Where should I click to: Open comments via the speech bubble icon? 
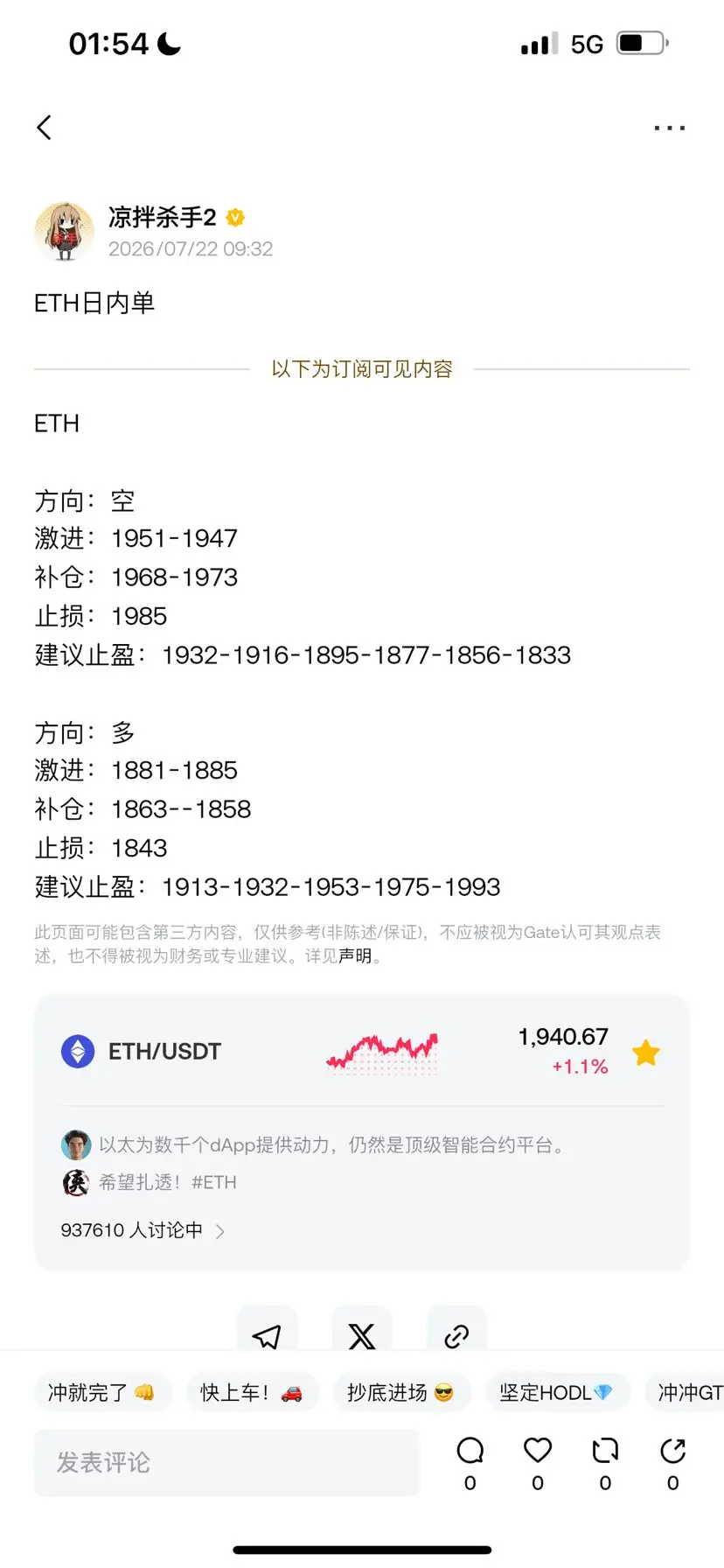pyautogui.click(x=470, y=1463)
